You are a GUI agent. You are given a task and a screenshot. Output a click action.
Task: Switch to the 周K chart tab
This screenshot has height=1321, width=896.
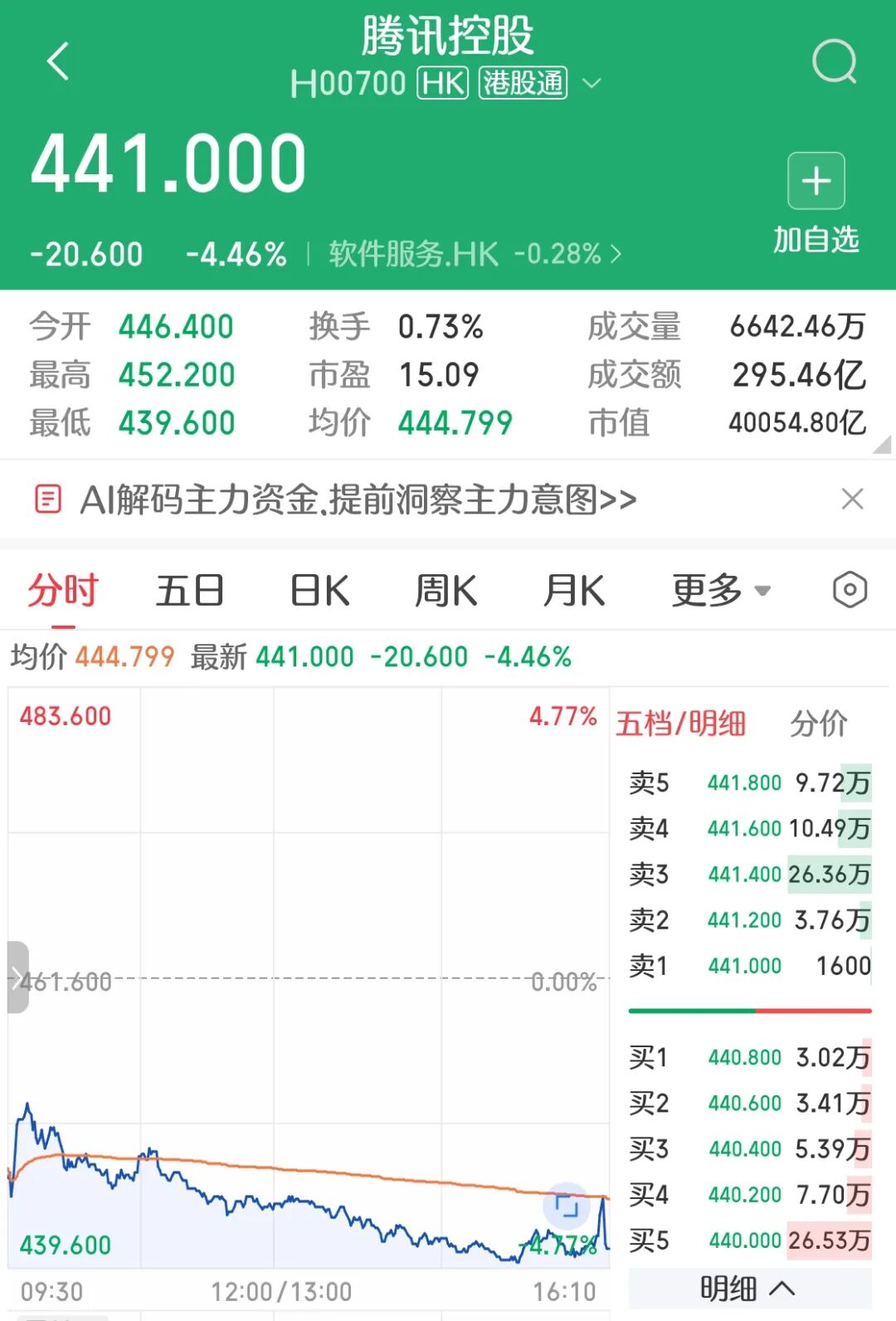click(446, 591)
